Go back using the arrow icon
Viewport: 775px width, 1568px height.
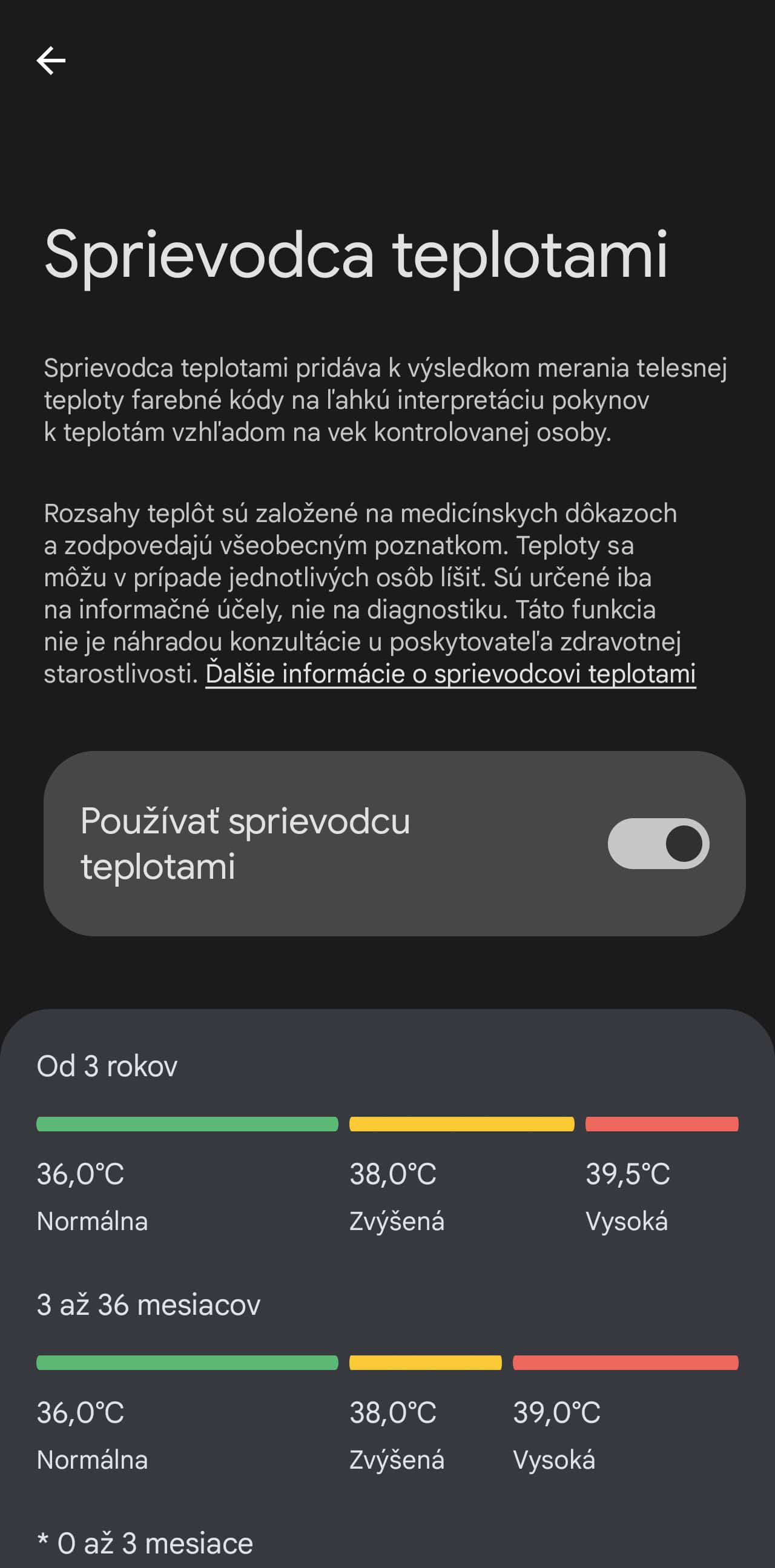[x=51, y=61]
